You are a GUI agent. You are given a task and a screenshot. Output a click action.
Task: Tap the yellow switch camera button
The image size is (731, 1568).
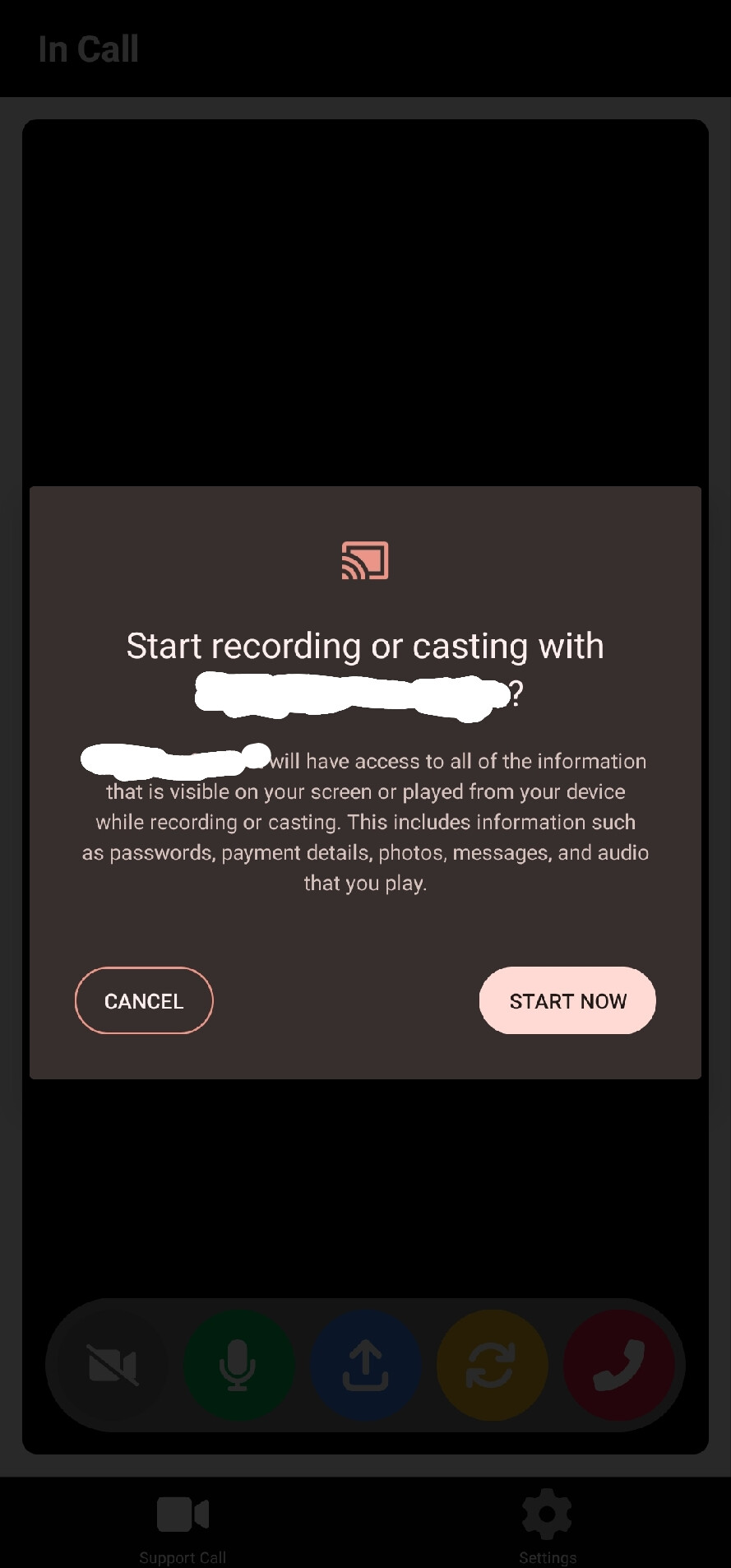pyautogui.click(x=492, y=1366)
